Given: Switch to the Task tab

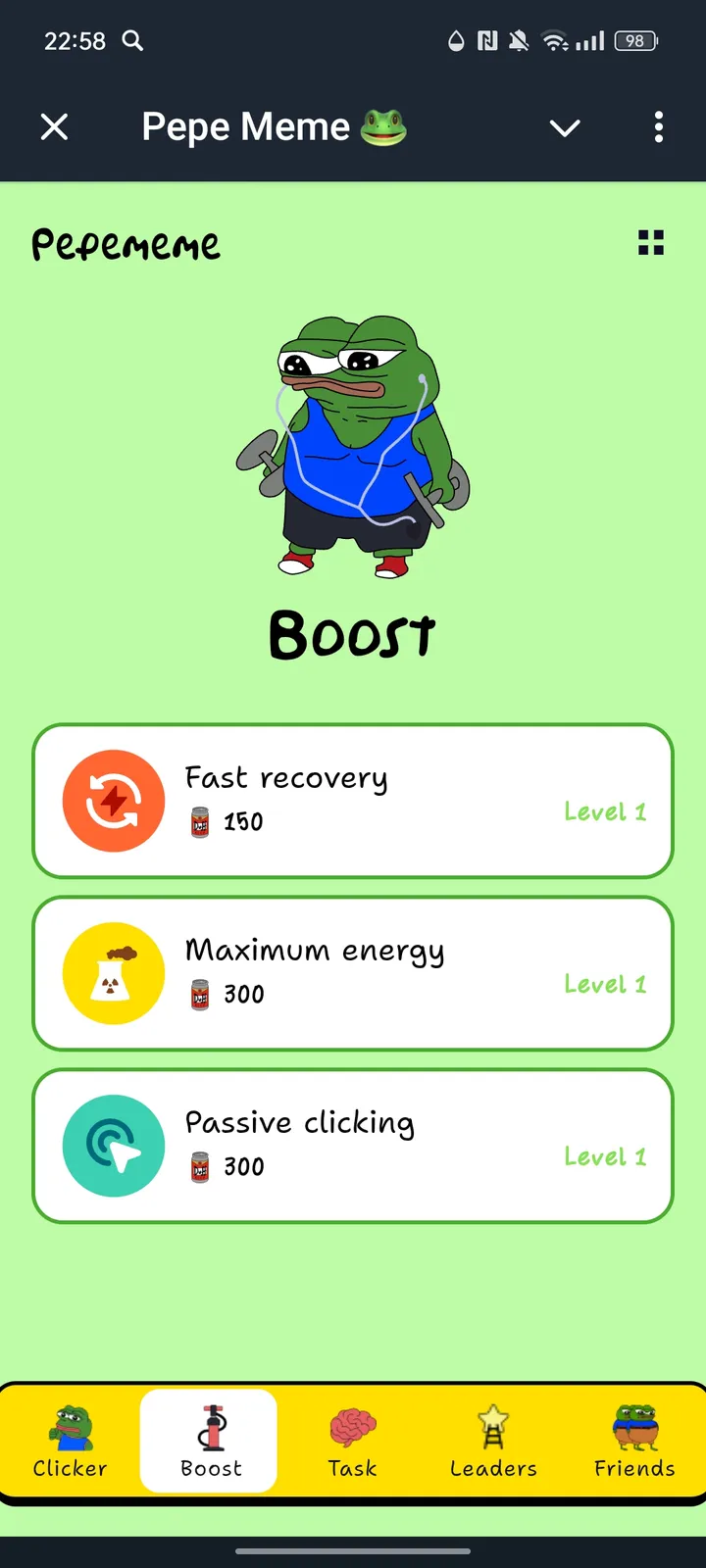Looking at the screenshot, I should pyautogui.click(x=352, y=1441).
